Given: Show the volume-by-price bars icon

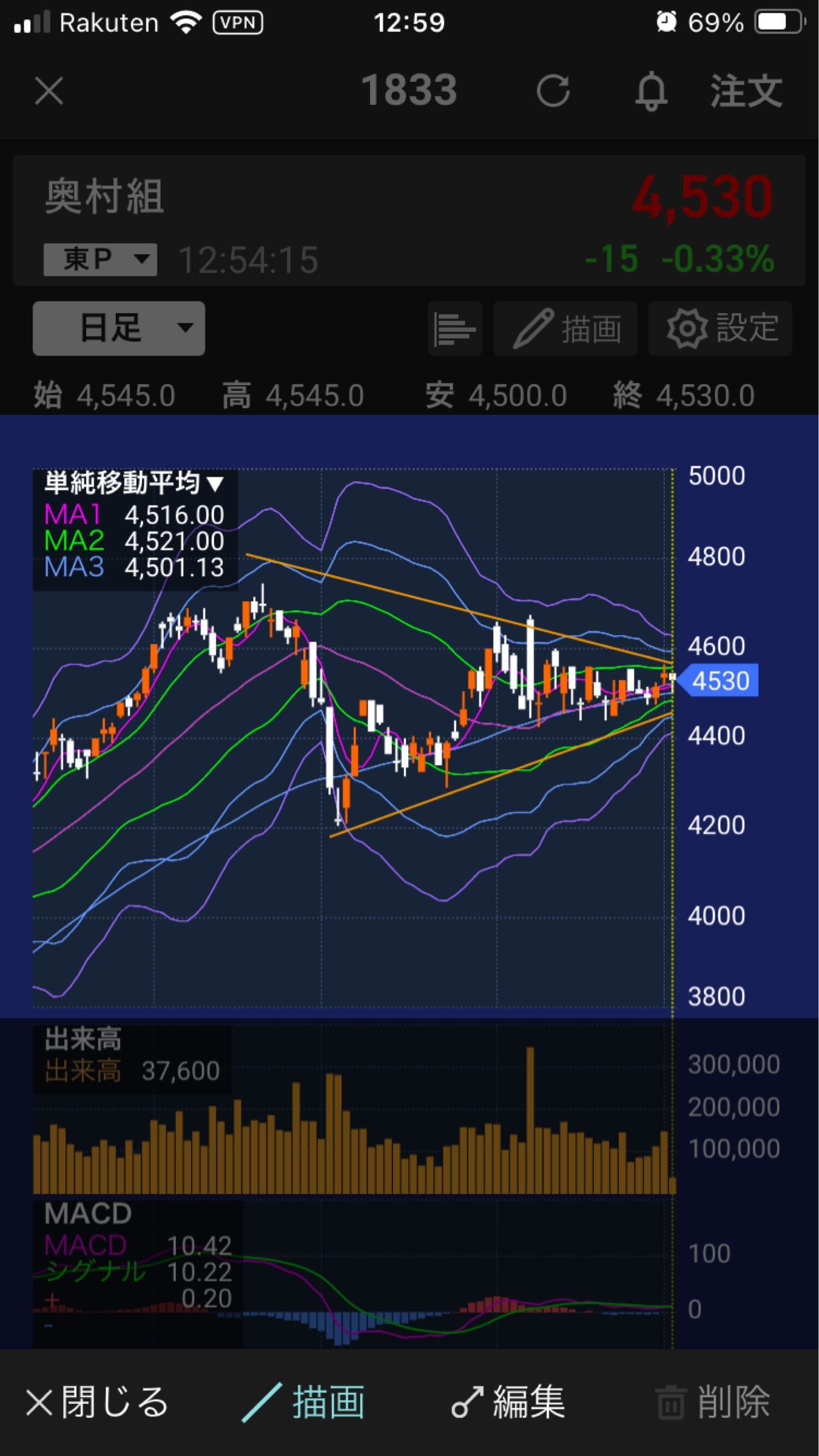Looking at the screenshot, I should click(x=455, y=328).
